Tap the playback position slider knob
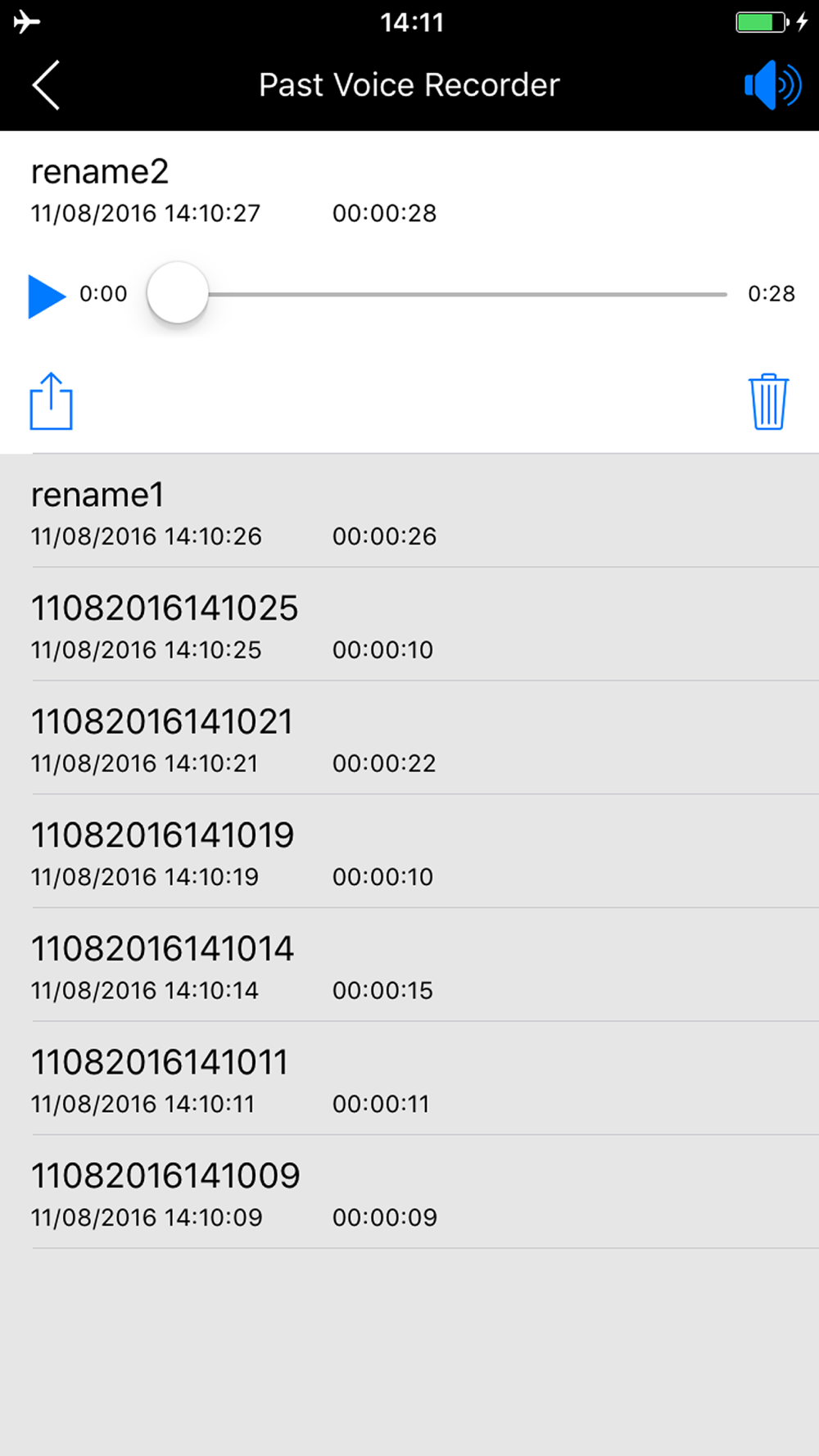 (x=178, y=293)
